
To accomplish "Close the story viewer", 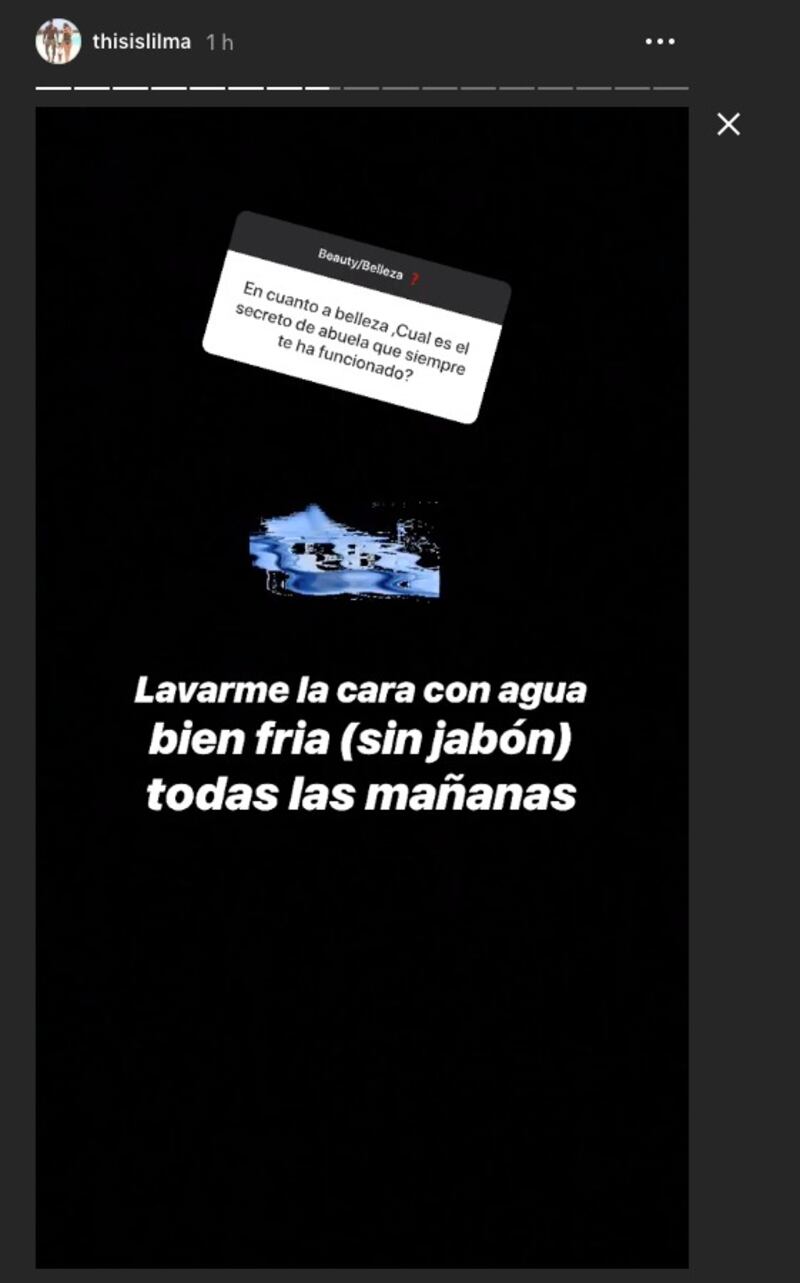I will [729, 124].
